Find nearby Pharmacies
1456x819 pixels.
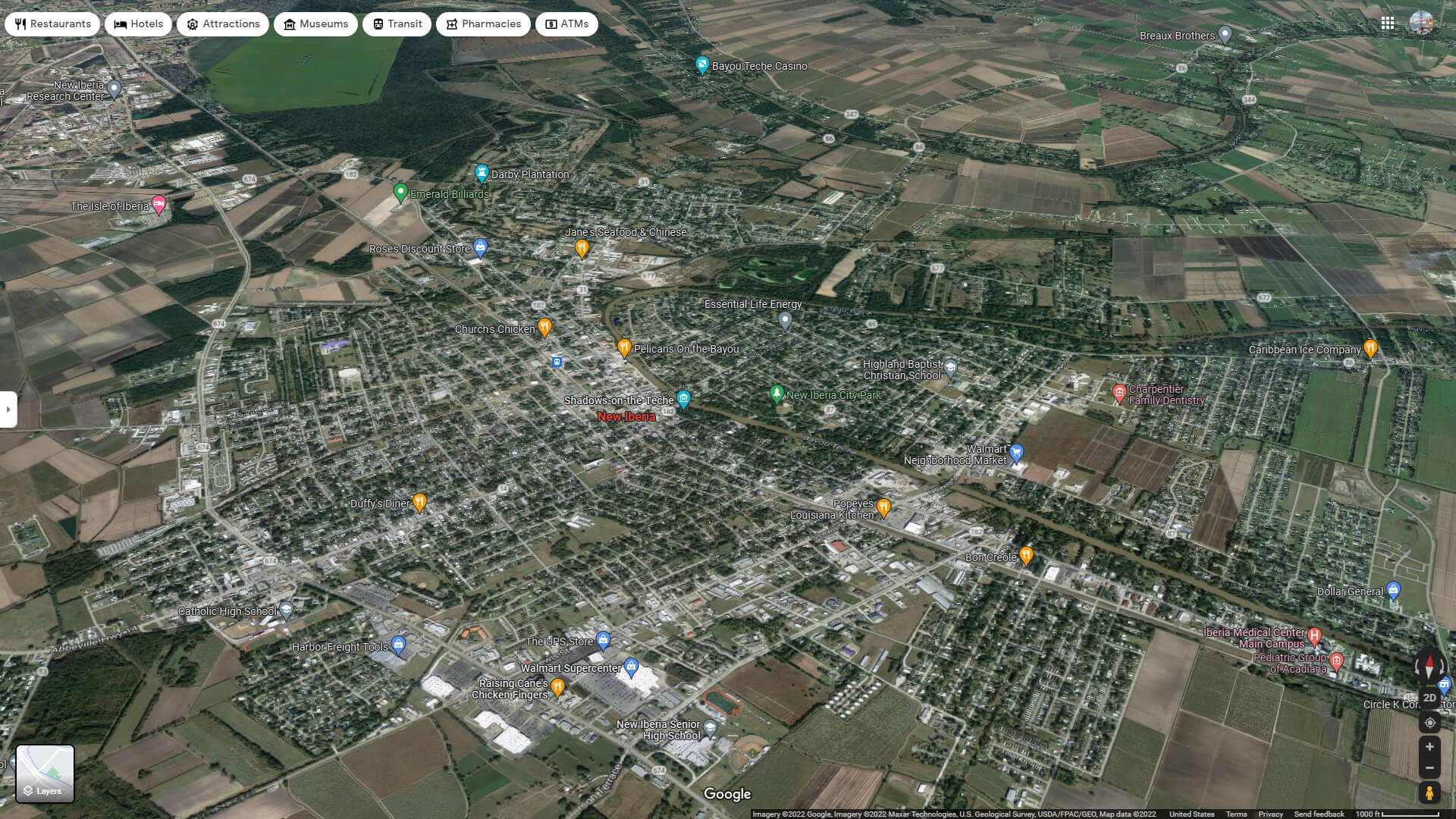[483, 24]
